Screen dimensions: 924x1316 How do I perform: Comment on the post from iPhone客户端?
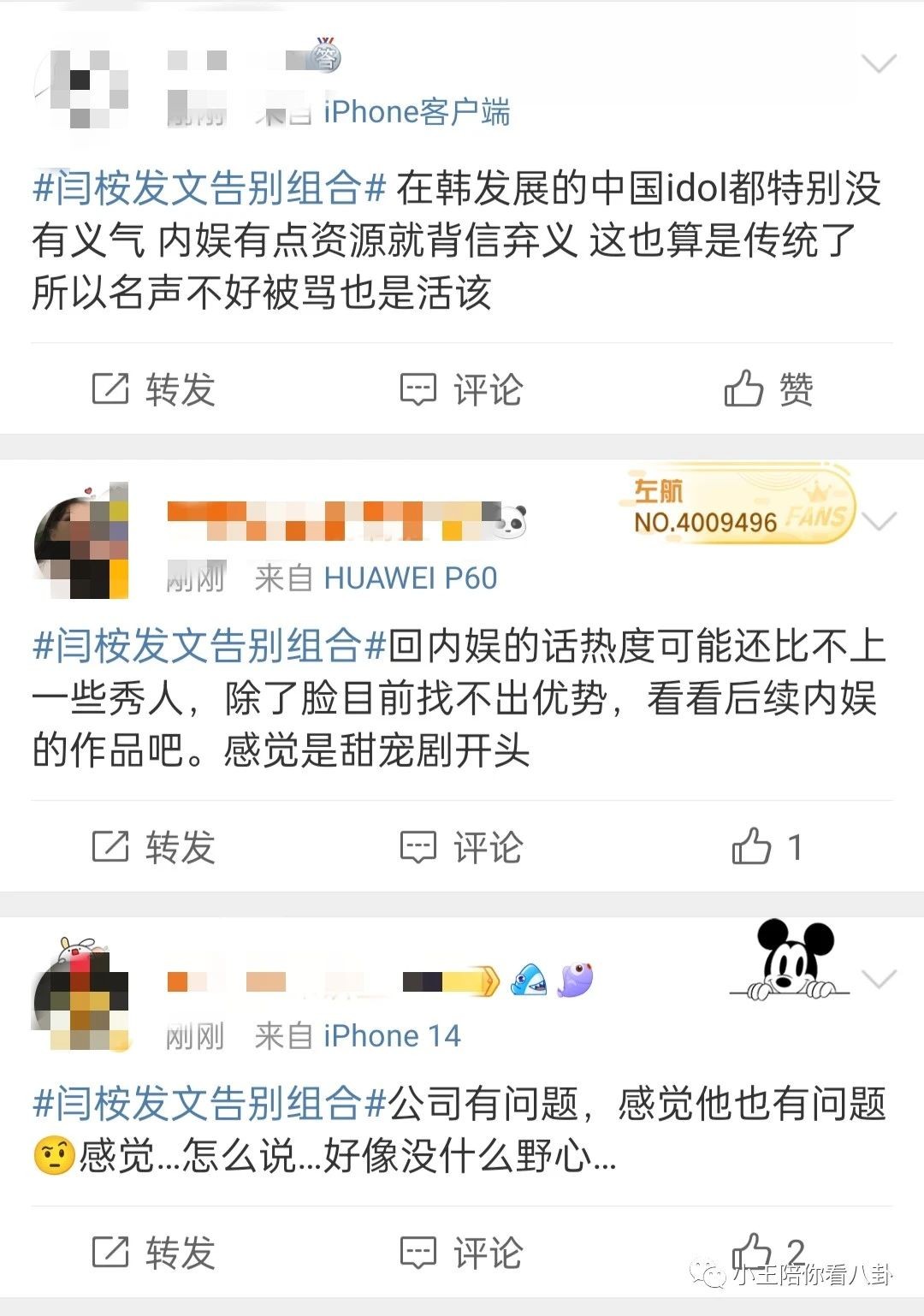point(462,389)
